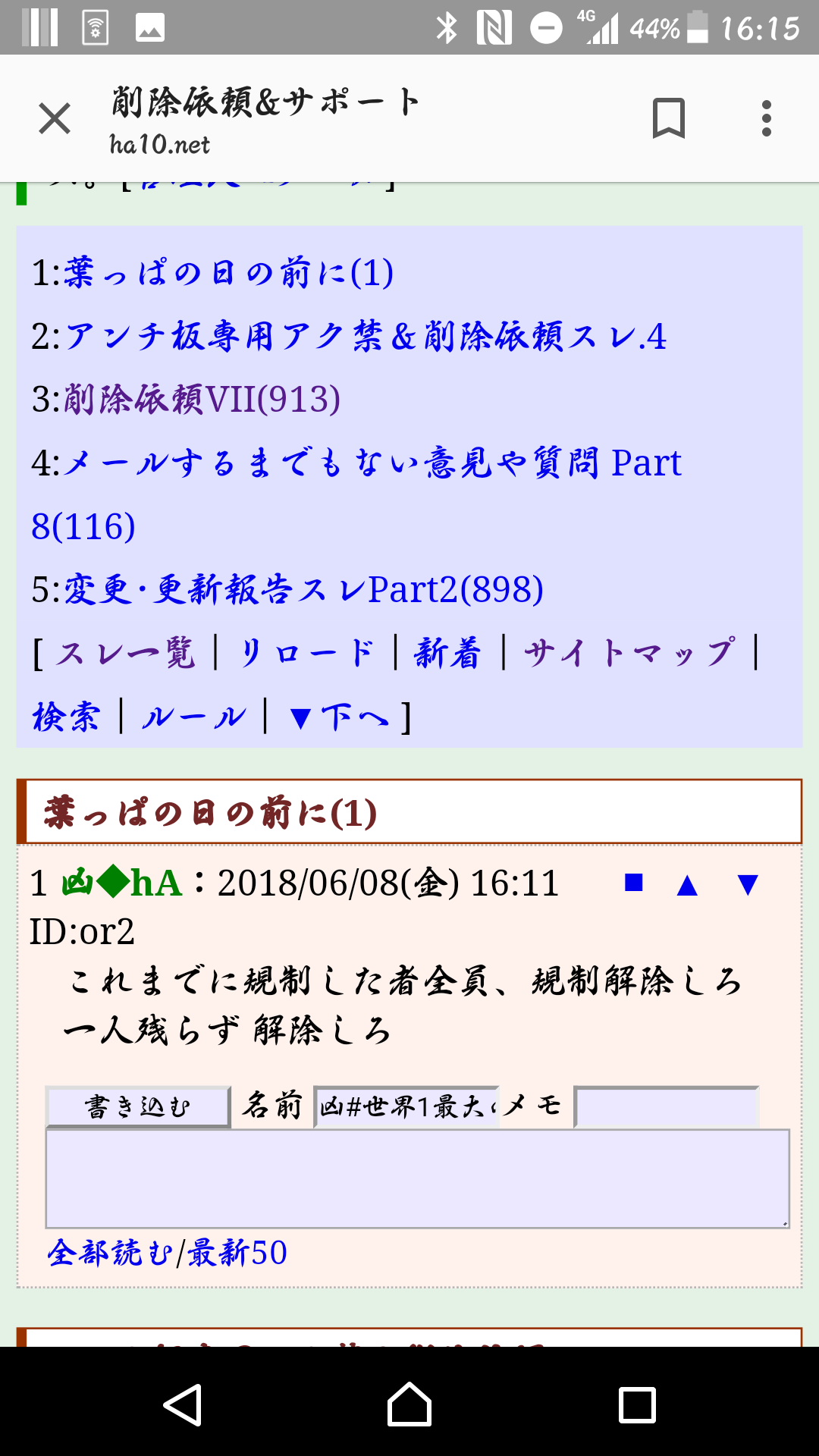Open the サイトマップ link
This screenshot has width=819, height=1456.
pos(629,653)
